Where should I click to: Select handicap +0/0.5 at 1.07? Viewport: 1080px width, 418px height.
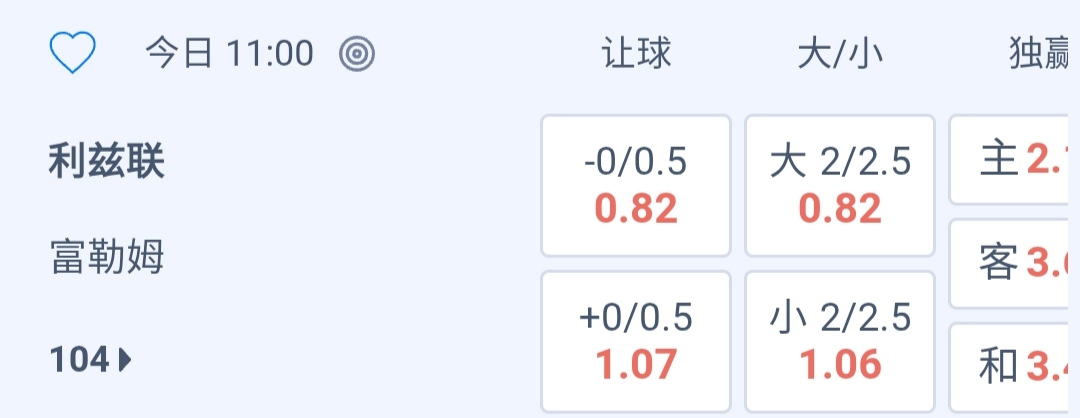(636, 341)
